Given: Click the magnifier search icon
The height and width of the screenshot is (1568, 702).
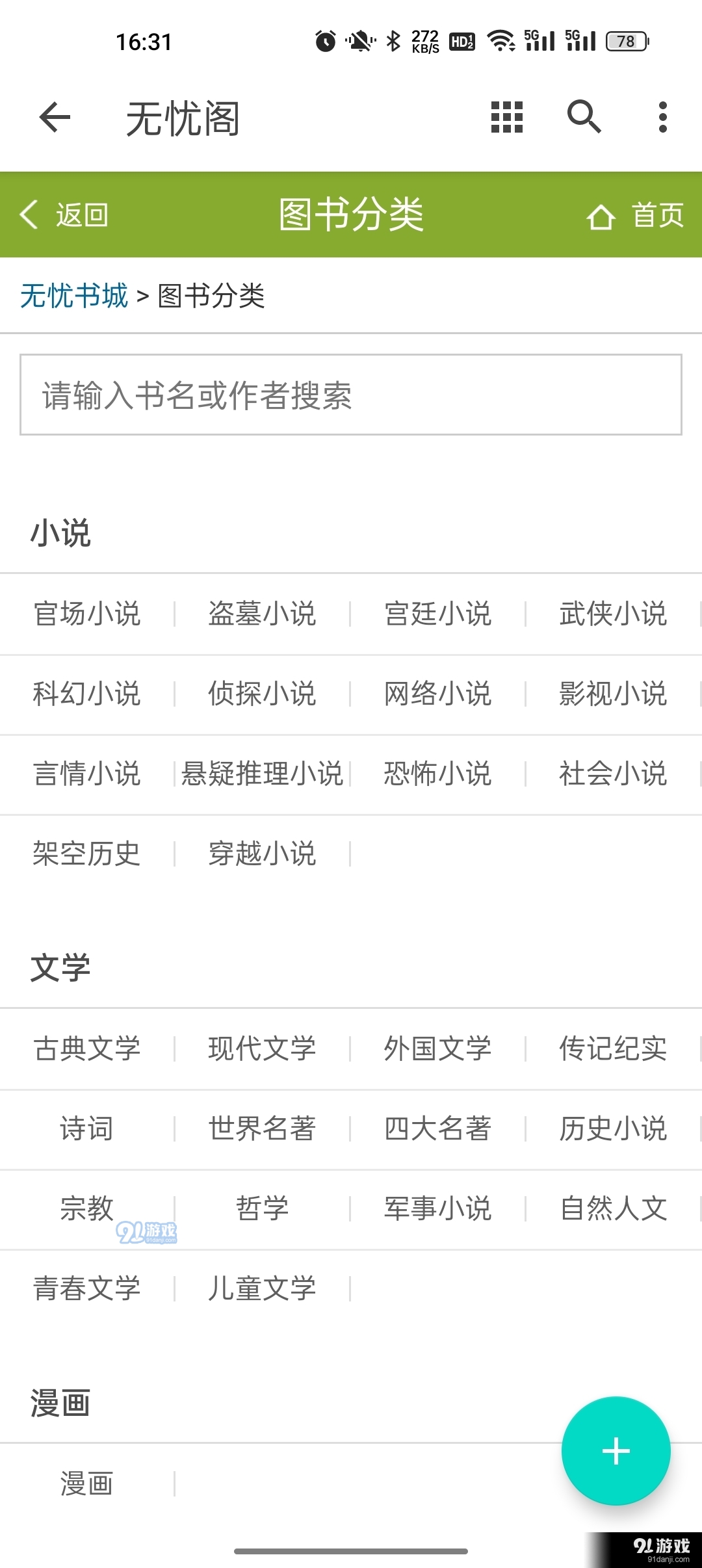Looking at the screenshot, I should pyautogui.click(x=583, y=117).
